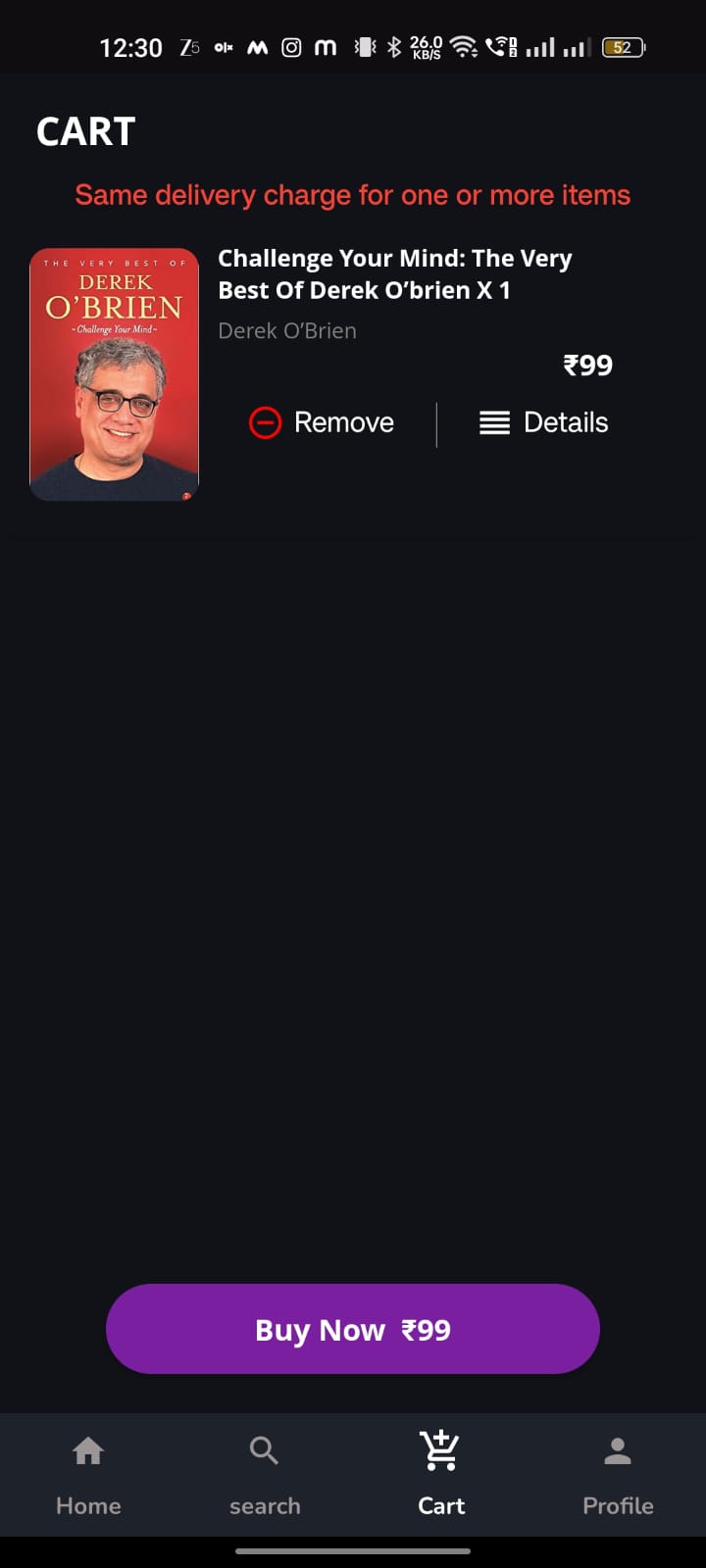
Task: Switch to the search tab
Action: coord(265,1473)
